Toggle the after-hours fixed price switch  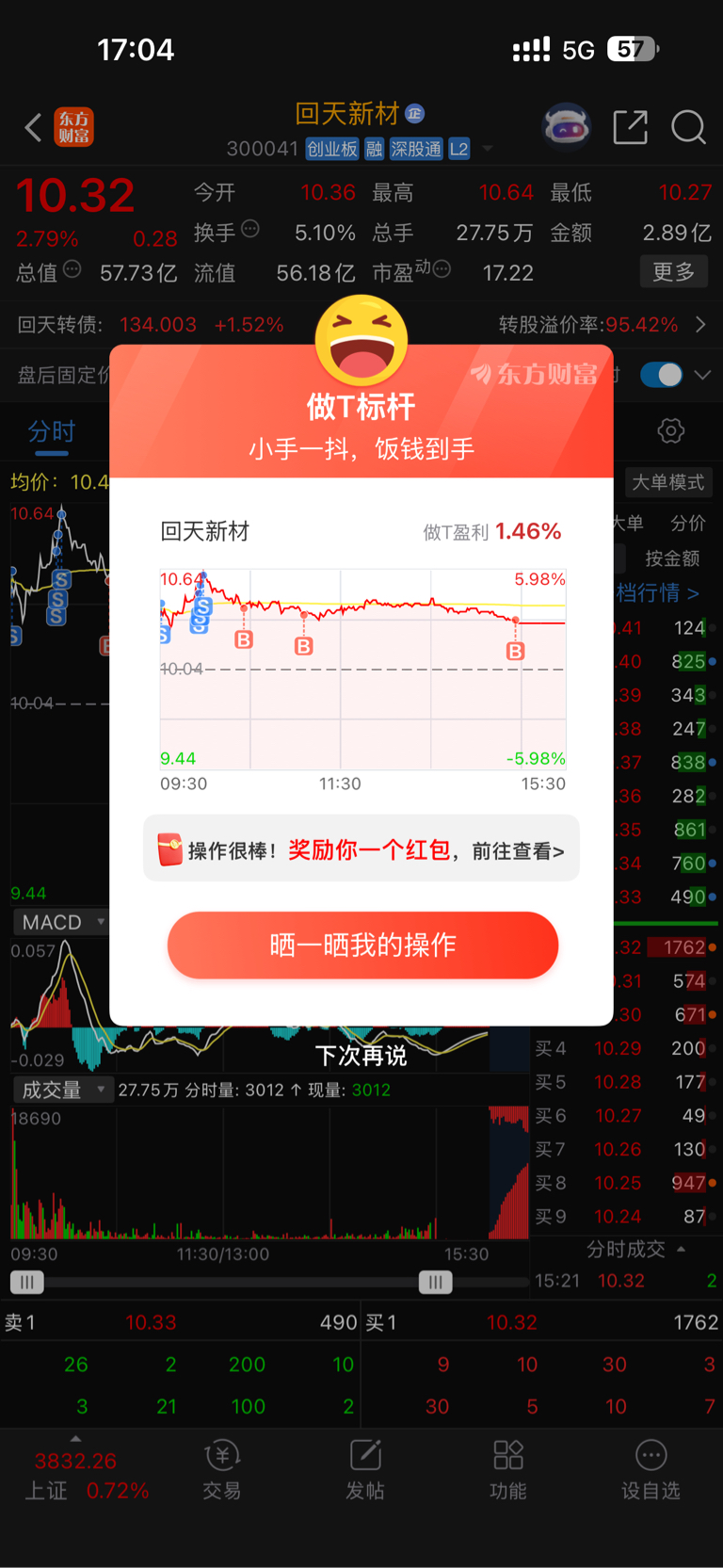pos(661,375)
